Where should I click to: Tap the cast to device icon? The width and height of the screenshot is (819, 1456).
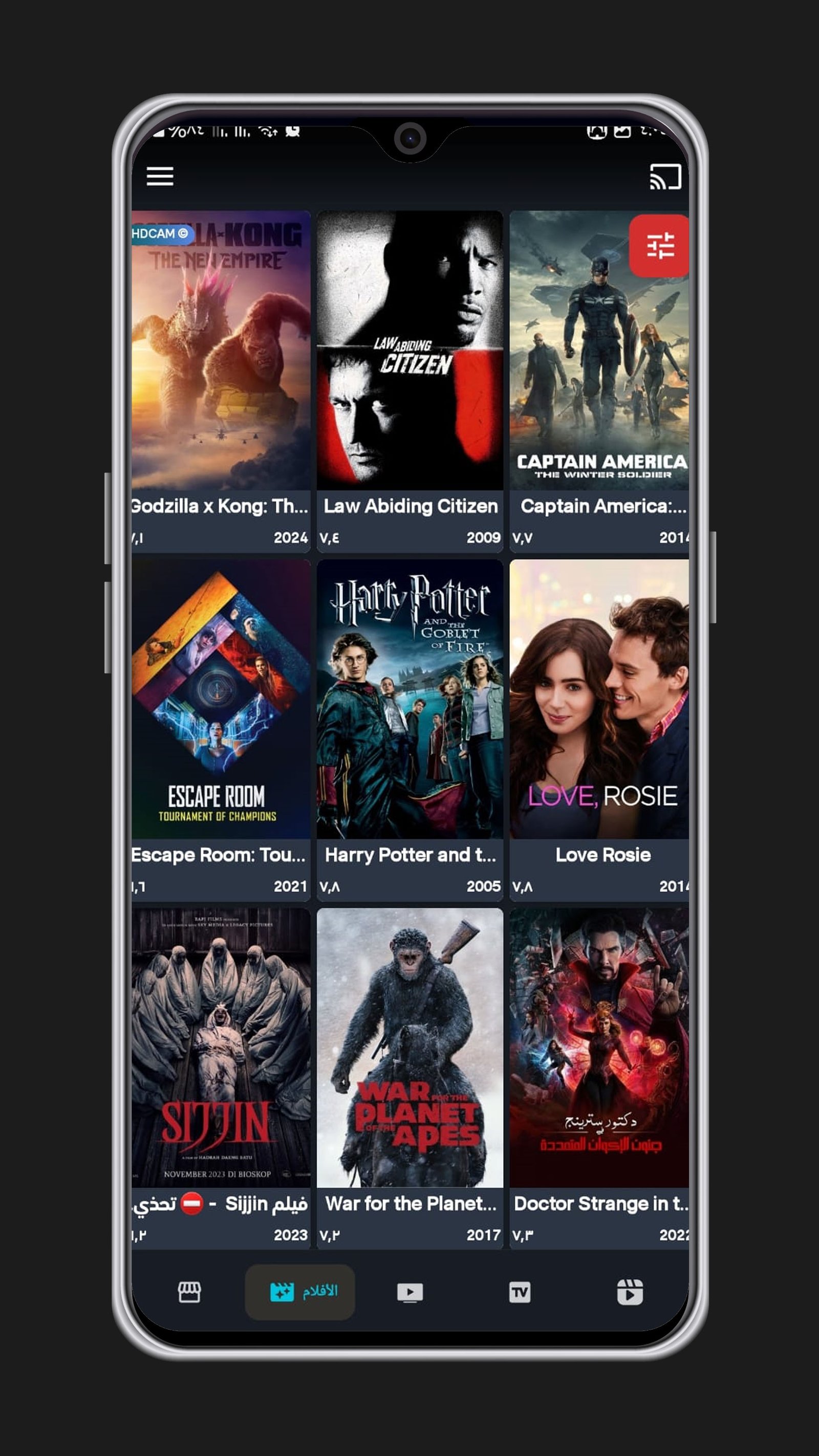665,177
